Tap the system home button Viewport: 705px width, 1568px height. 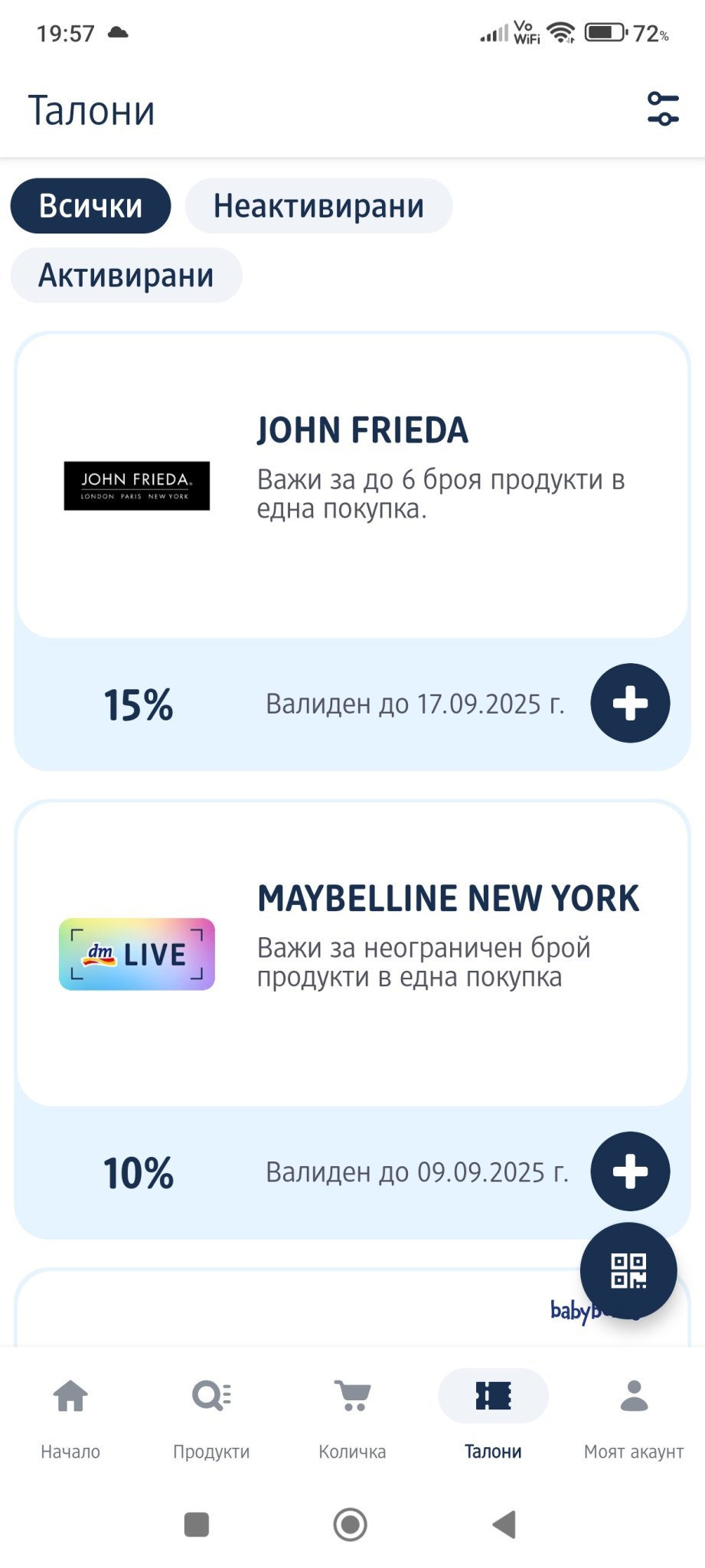coord(351,1524)
